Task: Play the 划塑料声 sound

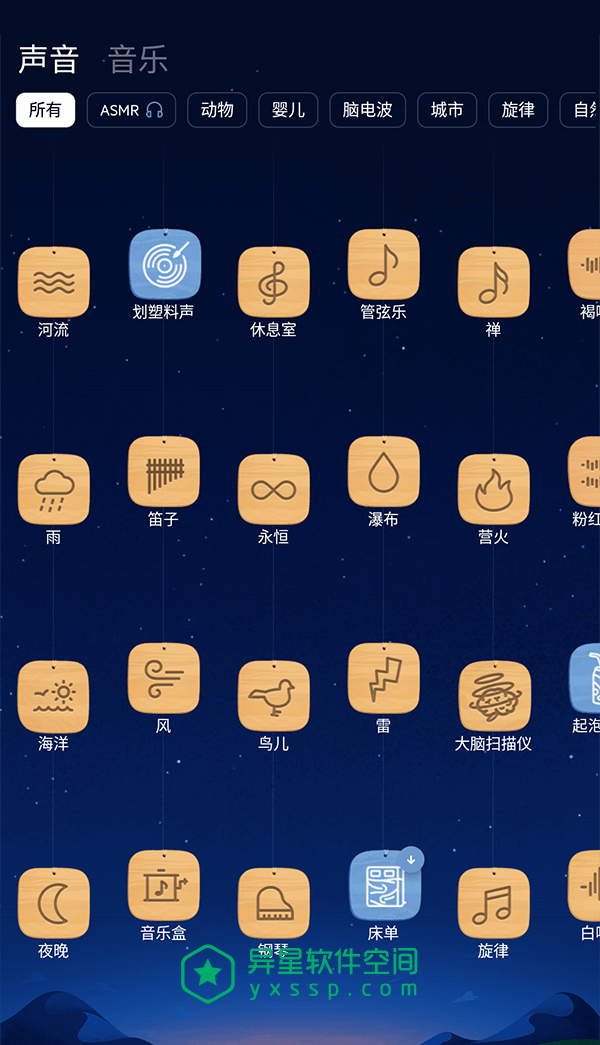Action: point(164,265)
